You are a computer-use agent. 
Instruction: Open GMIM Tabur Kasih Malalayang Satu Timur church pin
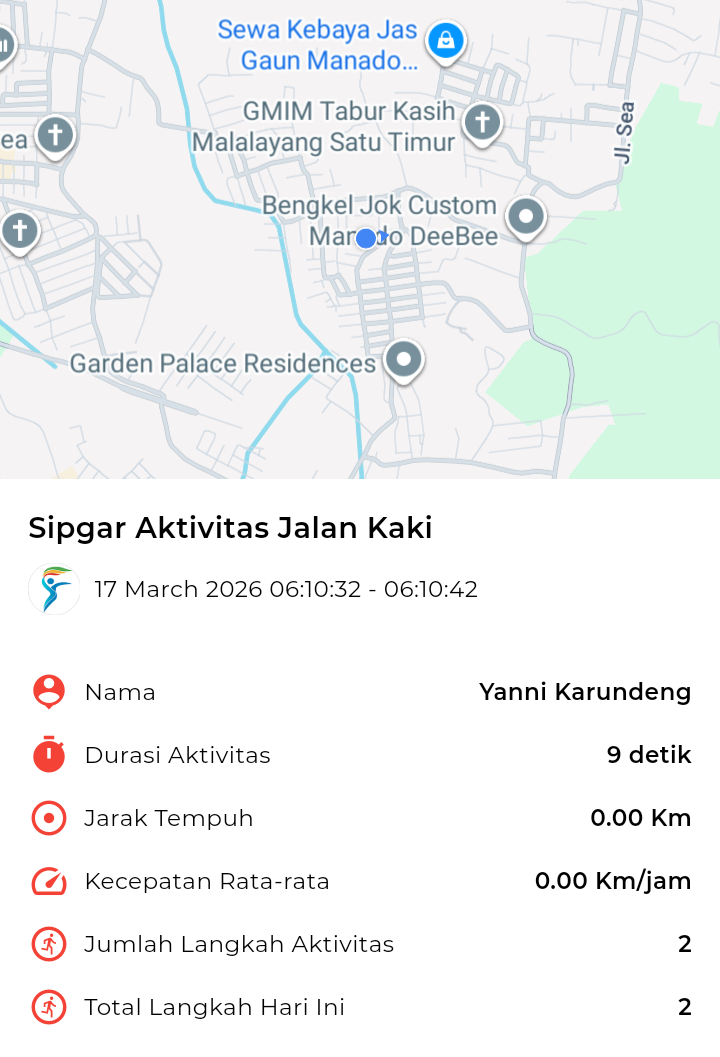[x=482, y=124]
